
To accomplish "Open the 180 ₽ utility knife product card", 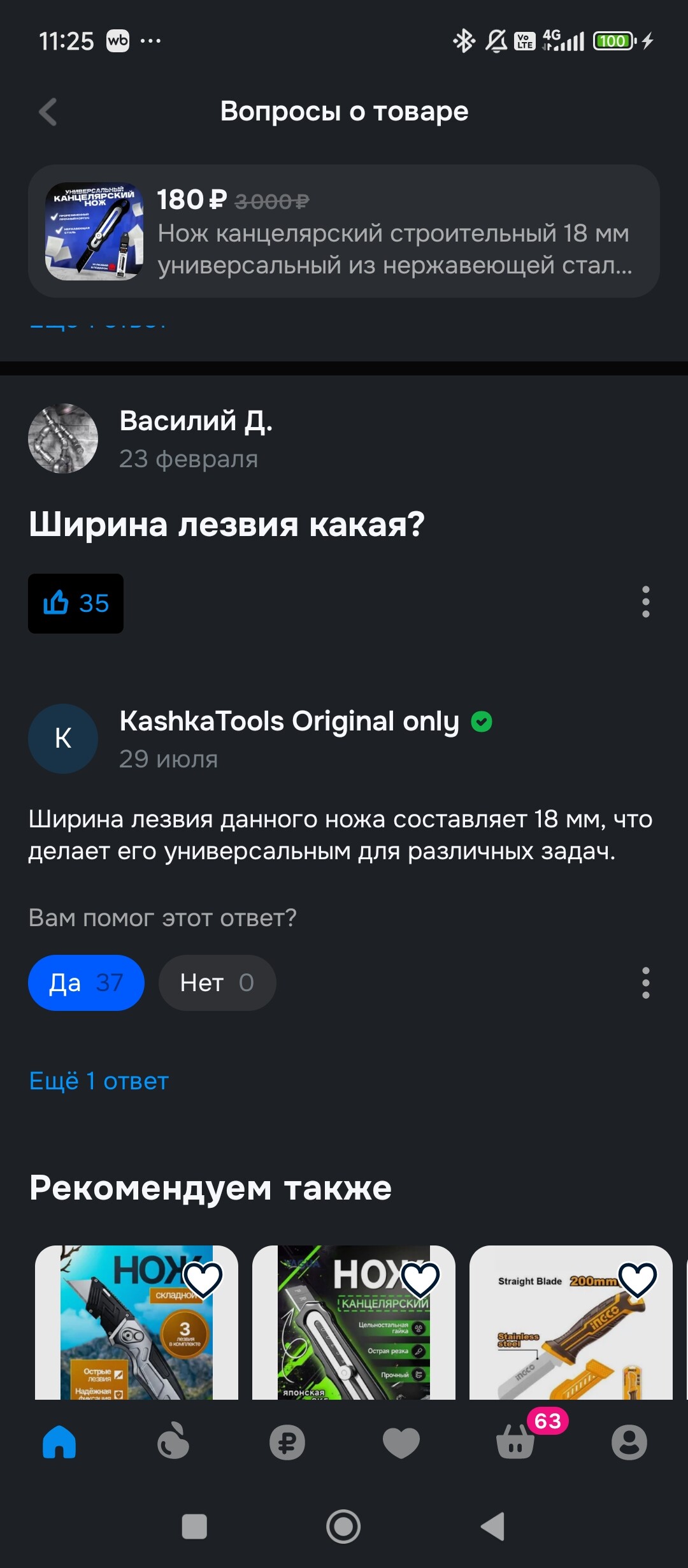I will [343, 231].
